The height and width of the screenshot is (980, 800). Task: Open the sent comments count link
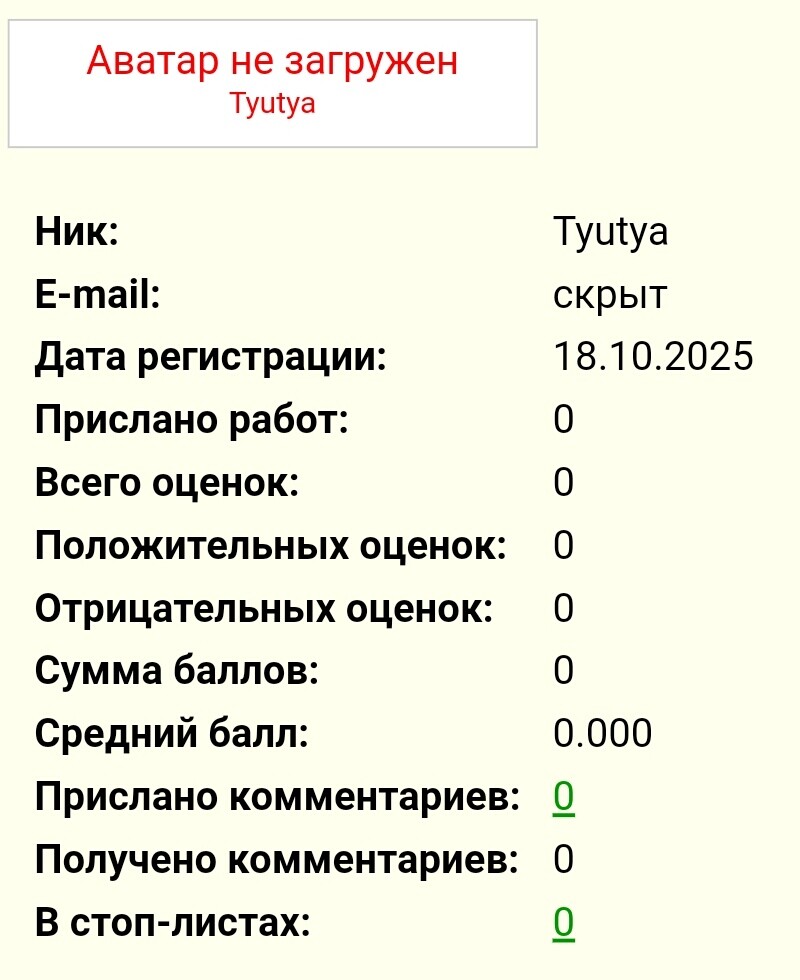tap(564, 797)
